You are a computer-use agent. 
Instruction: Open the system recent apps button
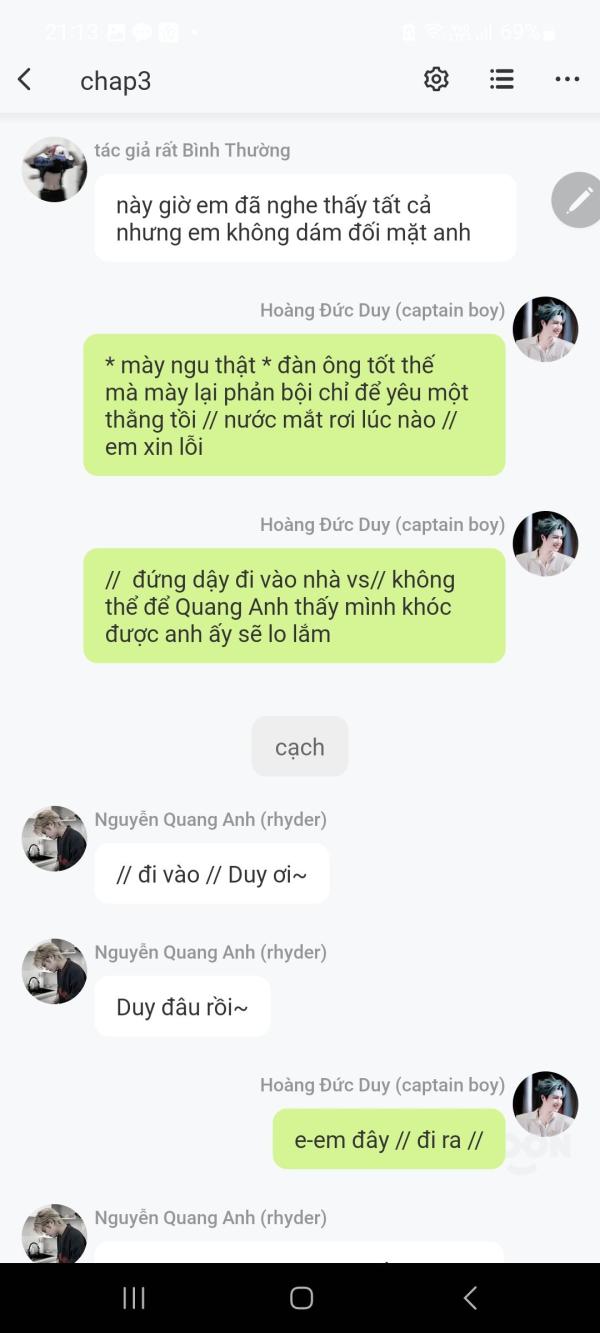[134, 1298]
